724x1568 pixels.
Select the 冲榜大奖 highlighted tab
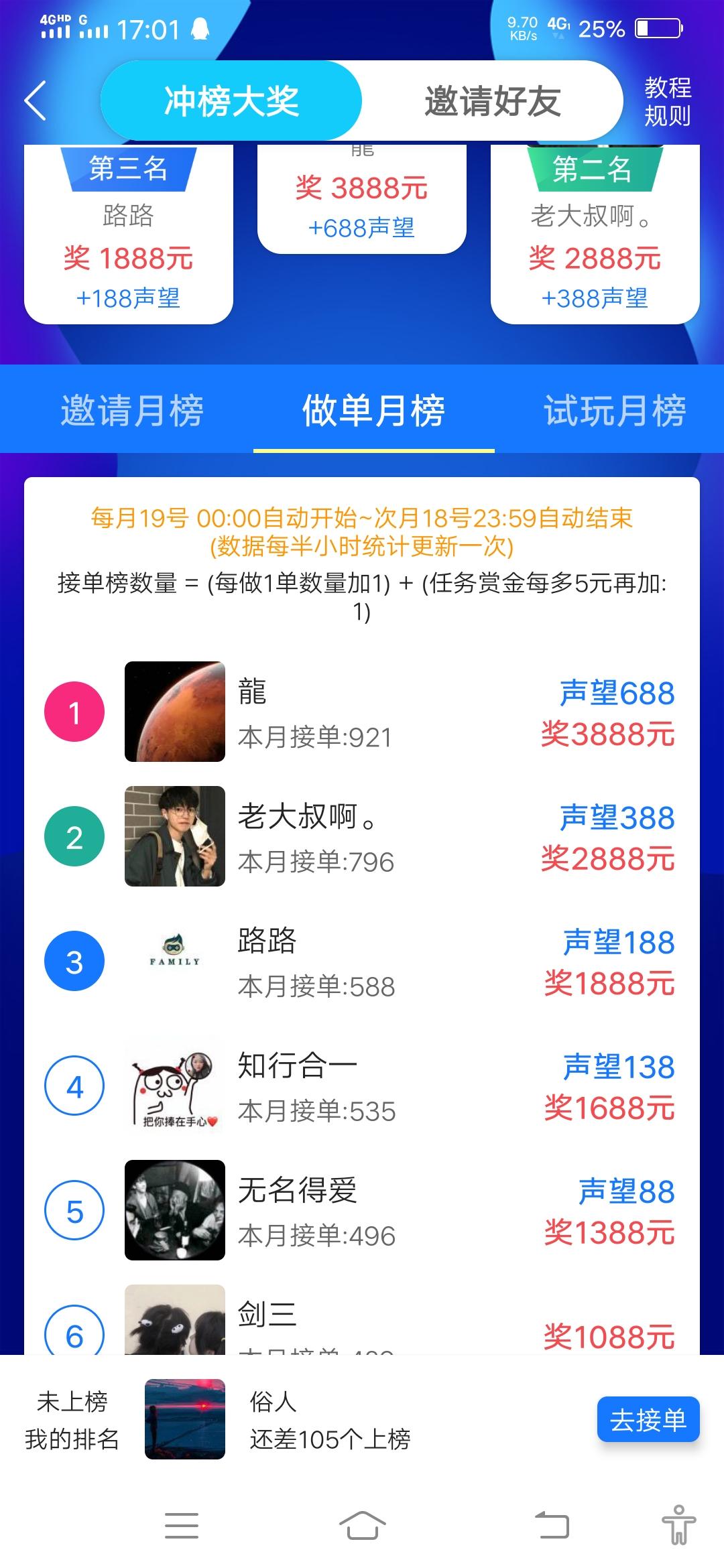233,99
